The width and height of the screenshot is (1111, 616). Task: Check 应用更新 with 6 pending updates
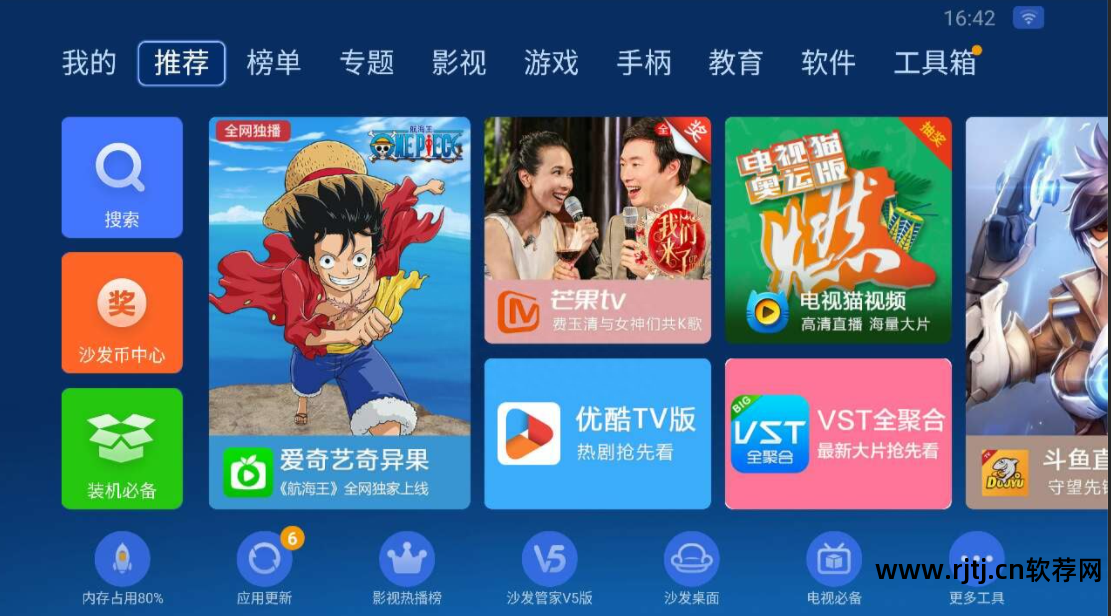264,561
